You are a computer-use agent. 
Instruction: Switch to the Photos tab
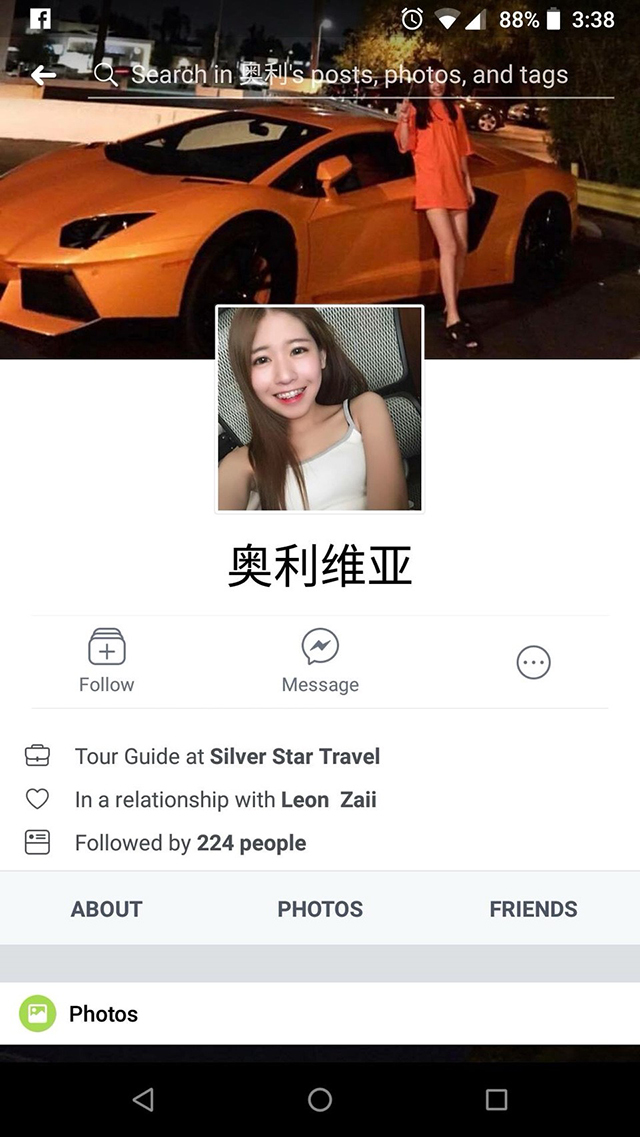320,909
